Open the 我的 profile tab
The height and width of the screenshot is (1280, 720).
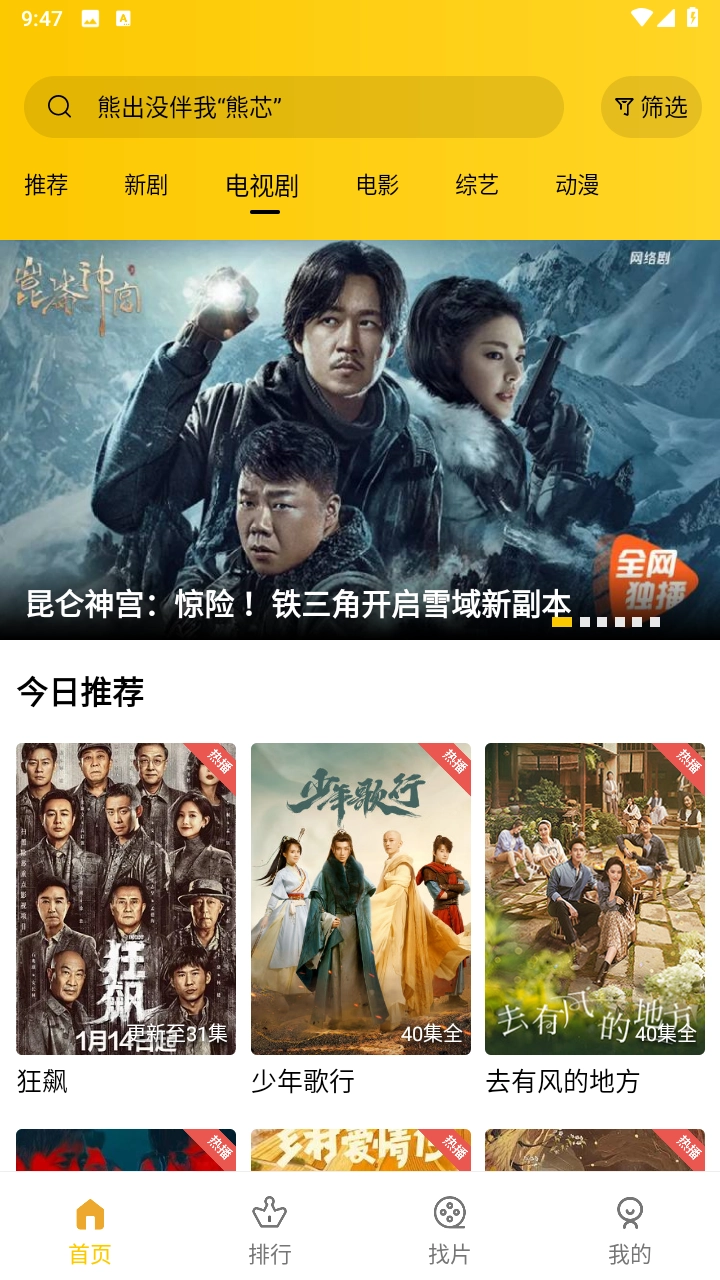click(630, 1230)
